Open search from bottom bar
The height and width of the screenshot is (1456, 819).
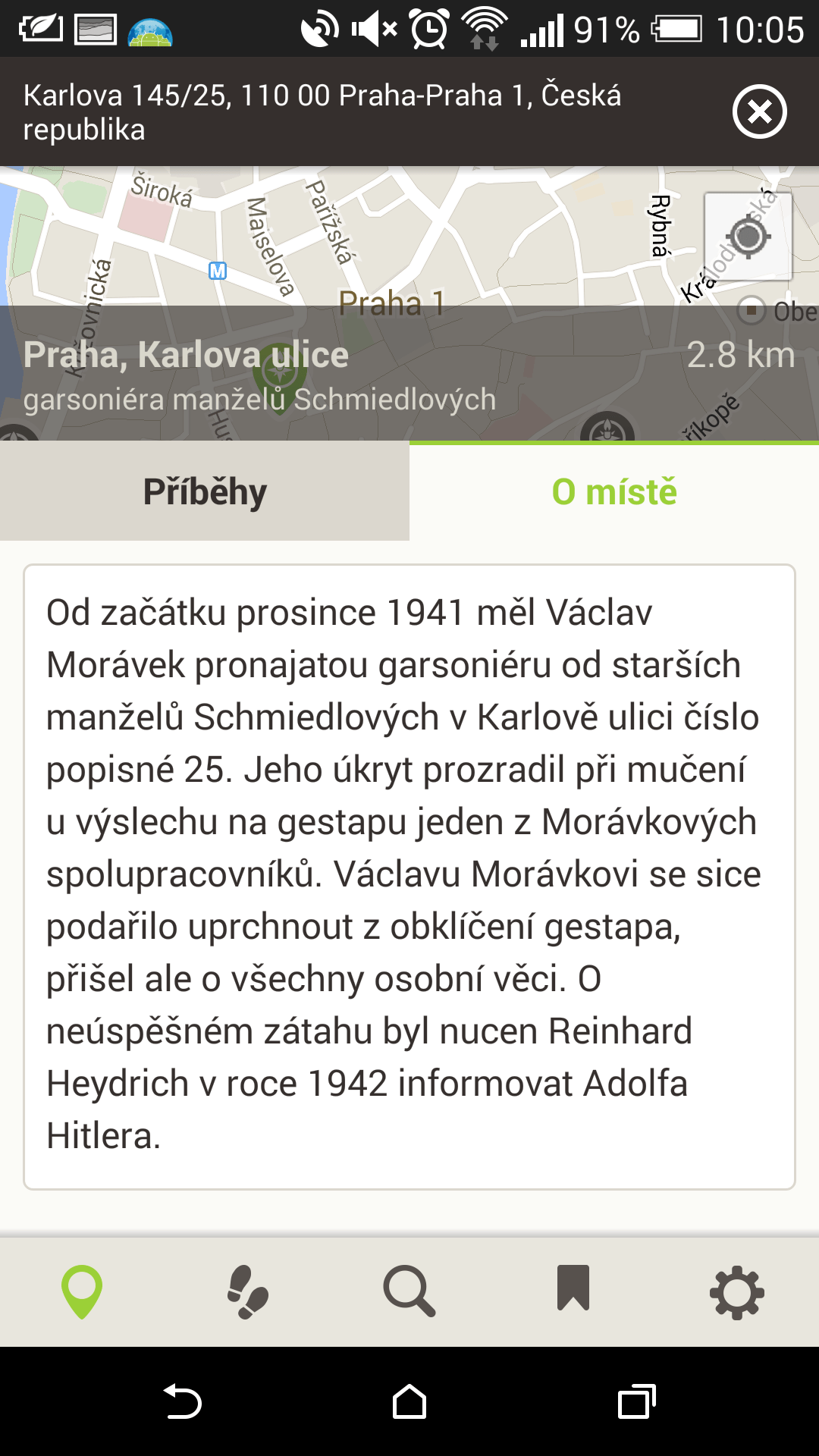coord(409,1291)
